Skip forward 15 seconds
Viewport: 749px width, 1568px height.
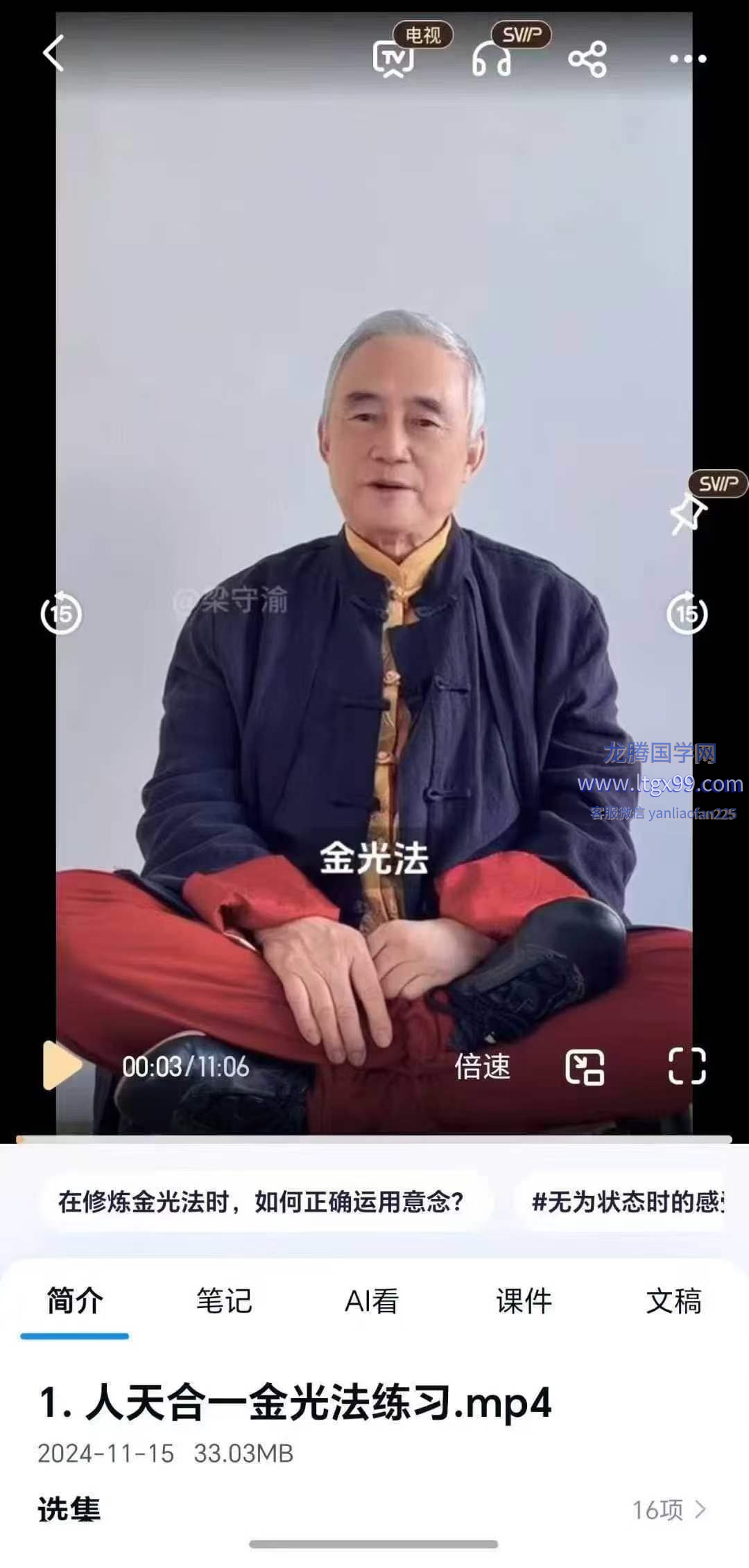click(x=687, y=613)
